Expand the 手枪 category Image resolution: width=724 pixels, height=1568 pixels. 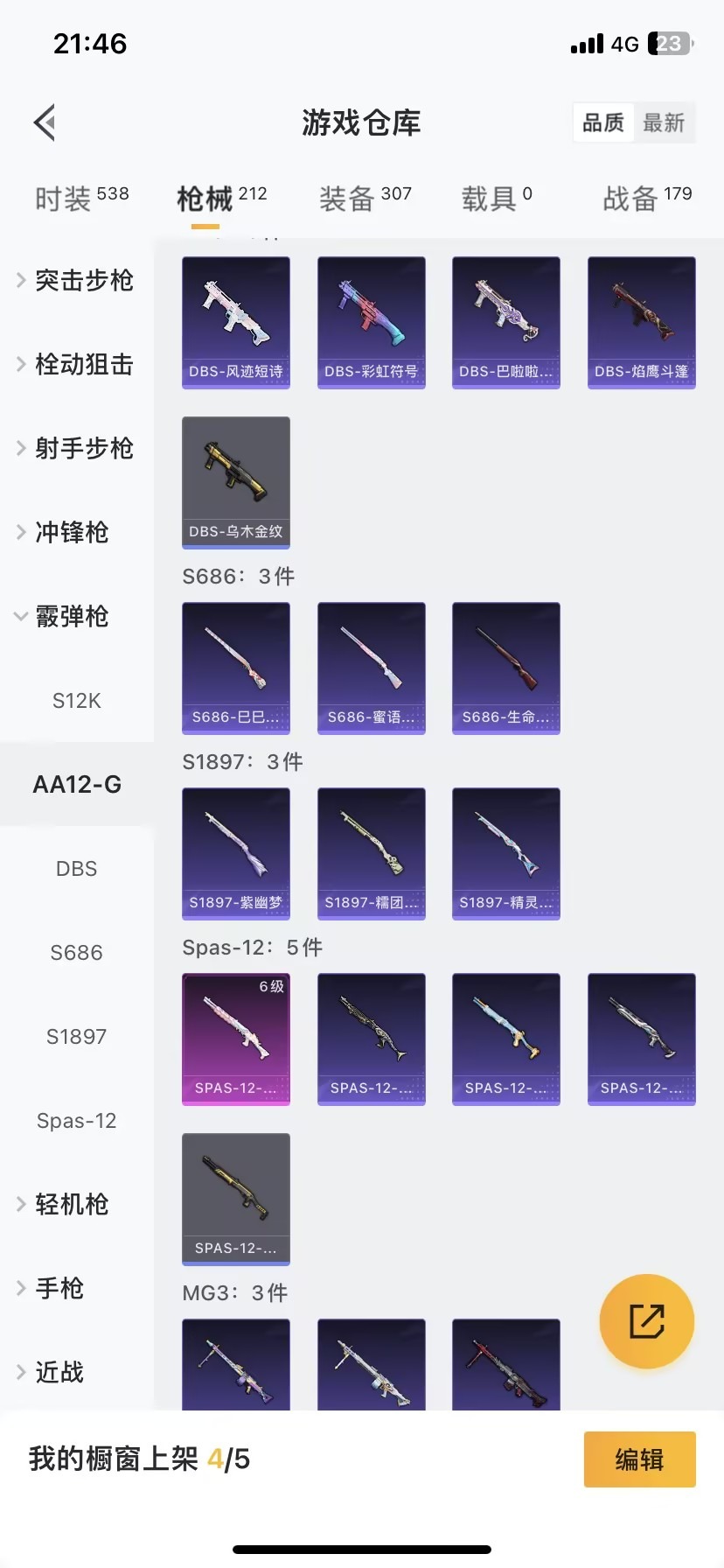(59, 1288)
